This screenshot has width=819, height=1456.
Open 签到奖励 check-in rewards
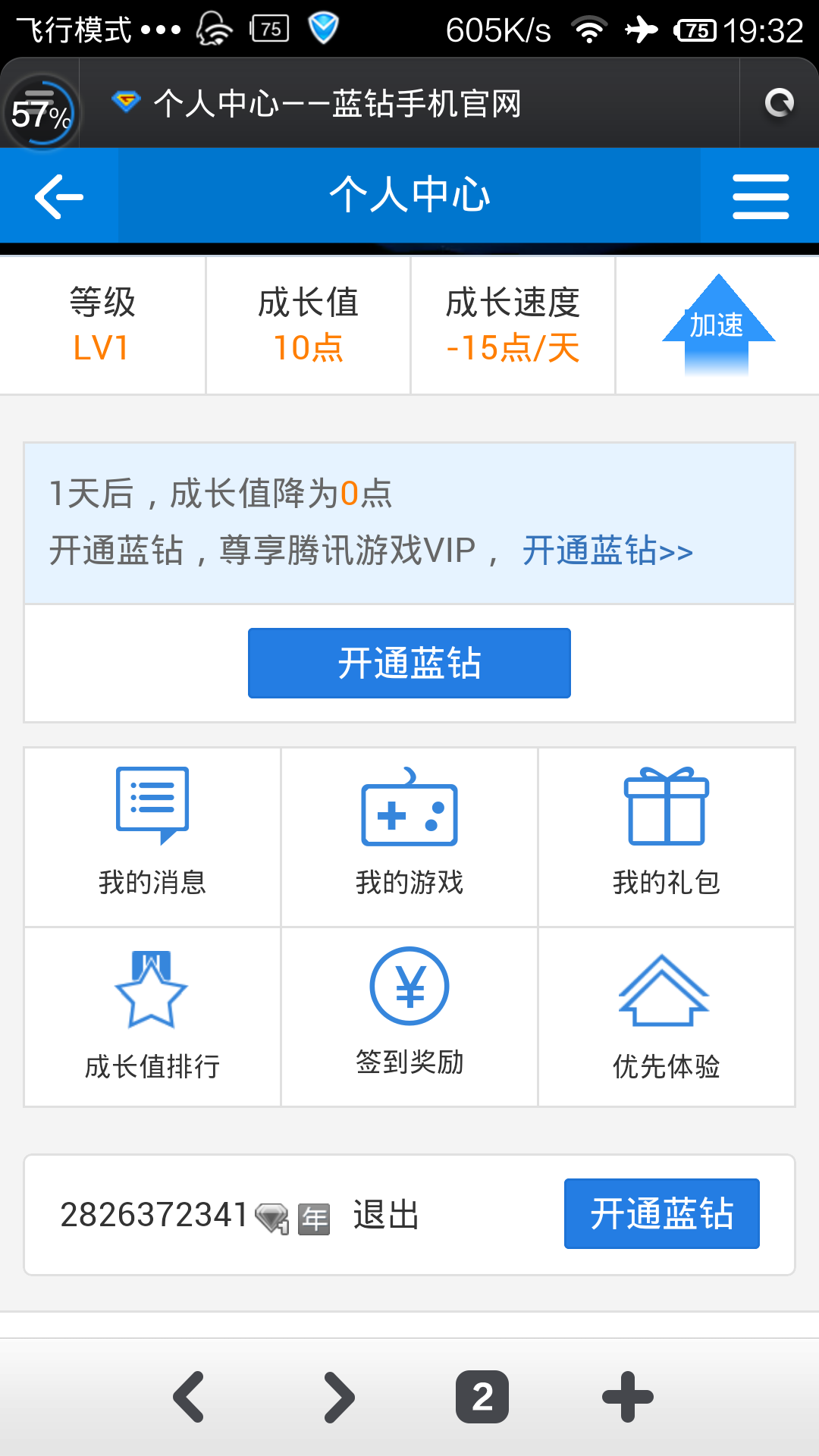[x=409, y=1017]
